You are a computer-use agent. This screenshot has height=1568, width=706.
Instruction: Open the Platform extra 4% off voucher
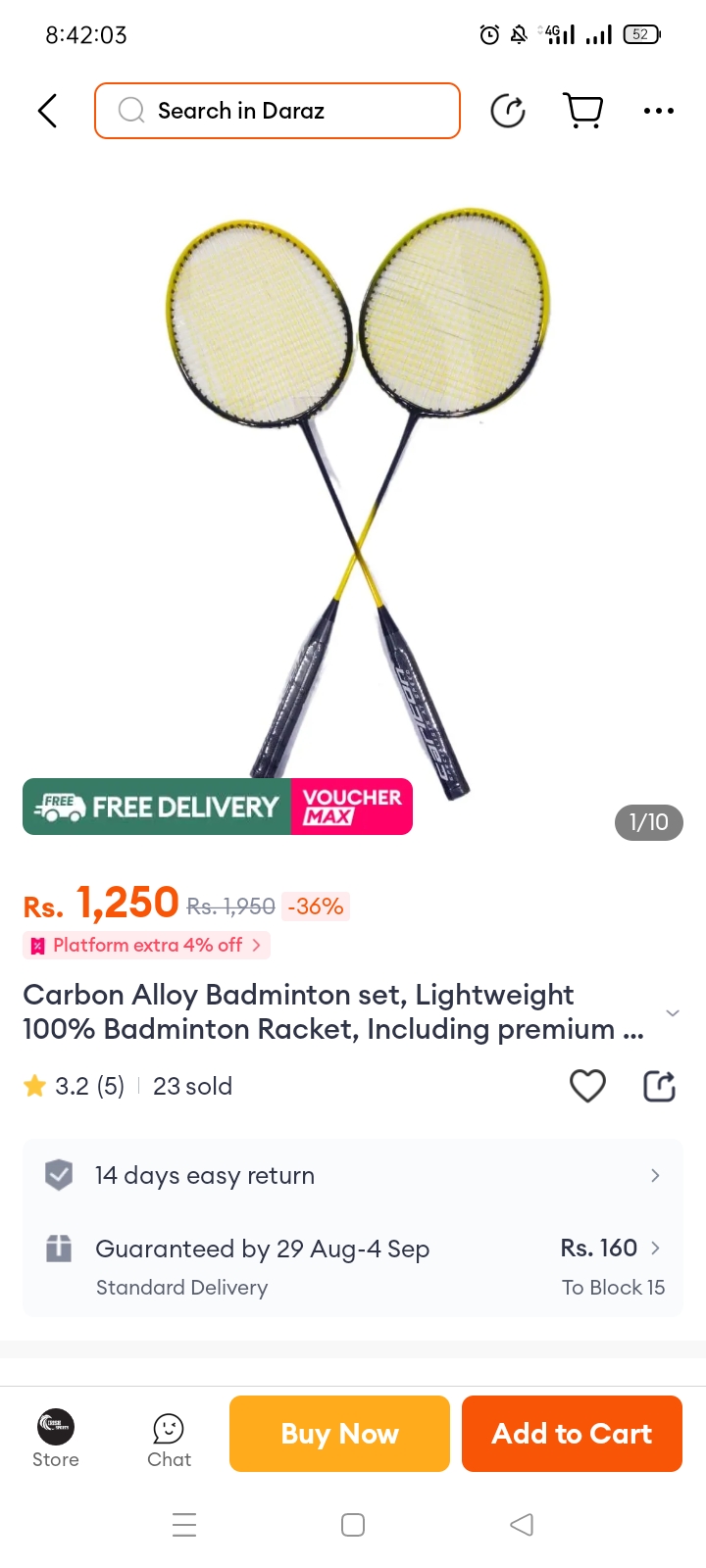coord(147,945)
